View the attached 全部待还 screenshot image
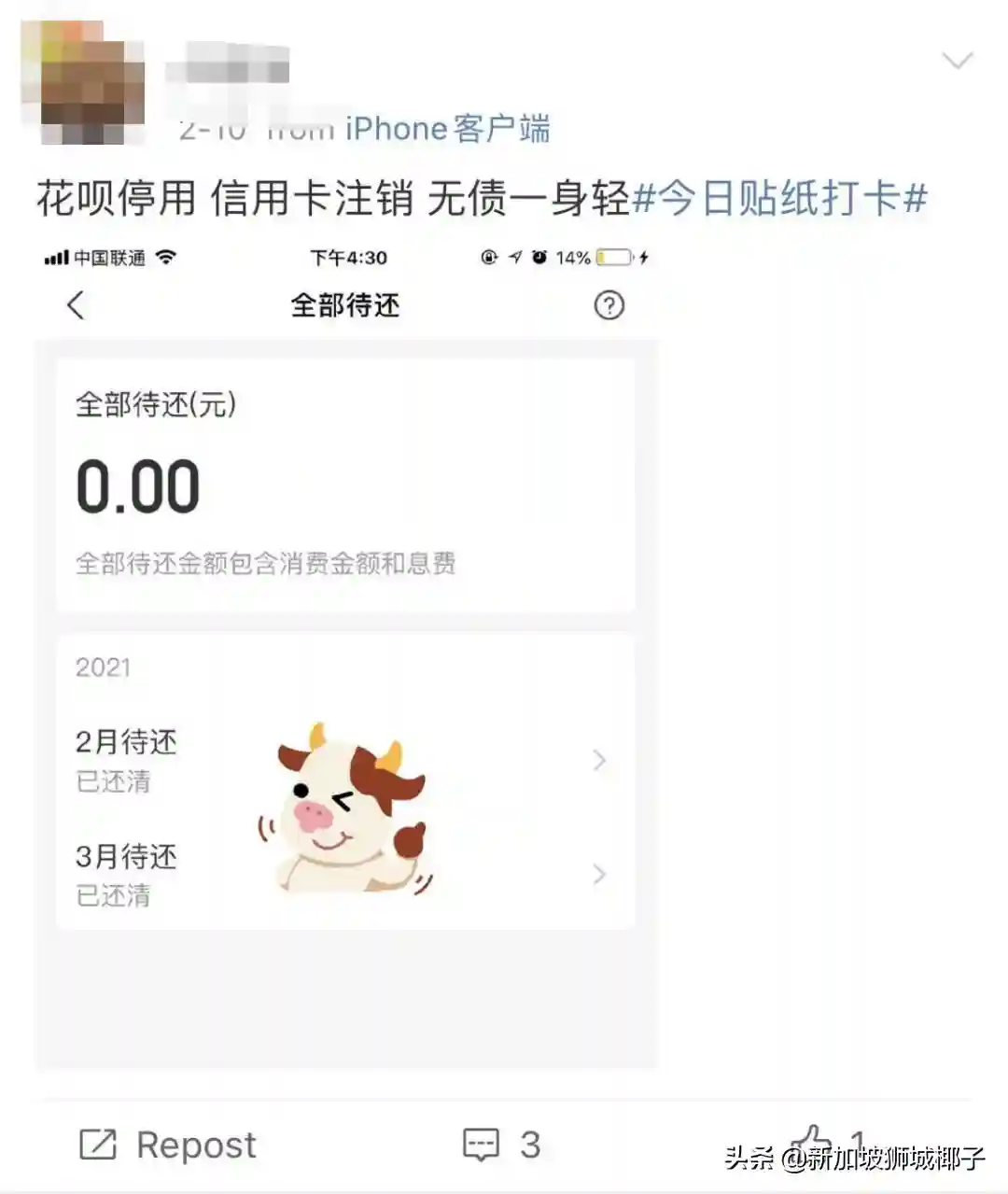Image resolution: width=1008 pixels, height=1194 pixels. 345,653
